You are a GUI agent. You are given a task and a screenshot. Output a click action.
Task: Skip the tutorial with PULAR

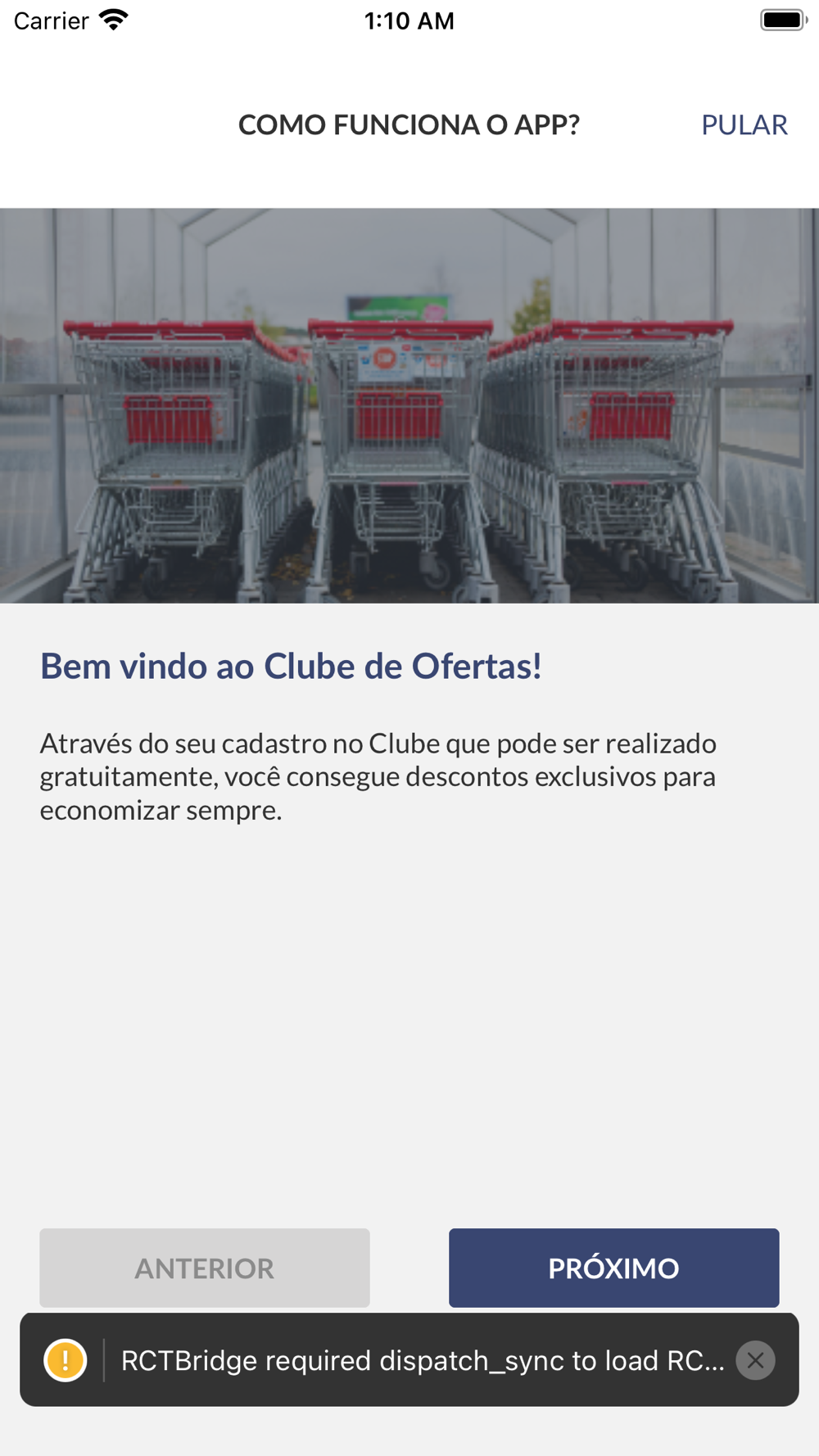(x=744, y=124)
